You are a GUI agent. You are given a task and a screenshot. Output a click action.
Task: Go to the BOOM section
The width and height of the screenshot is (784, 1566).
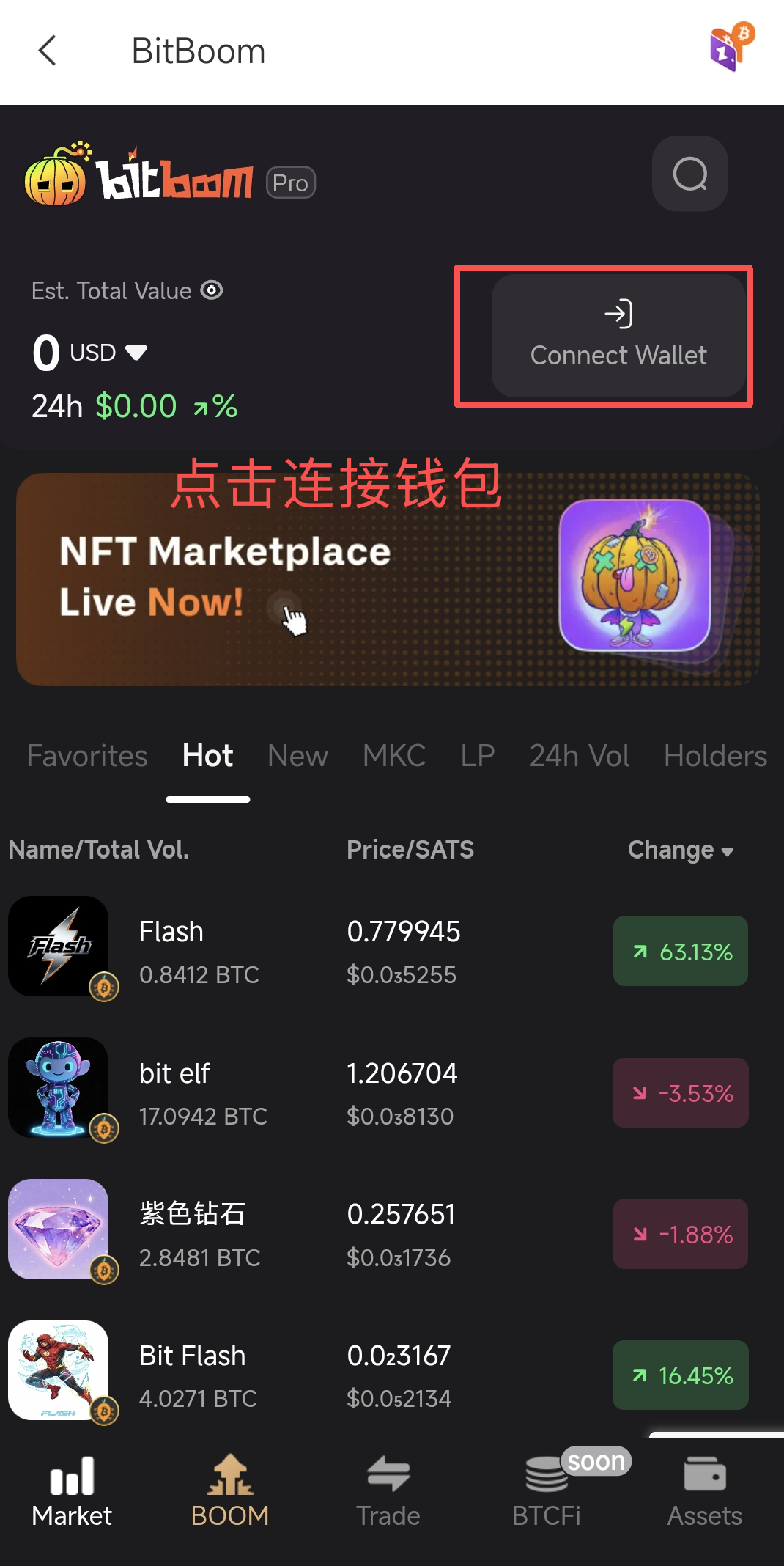[230, 1491]
